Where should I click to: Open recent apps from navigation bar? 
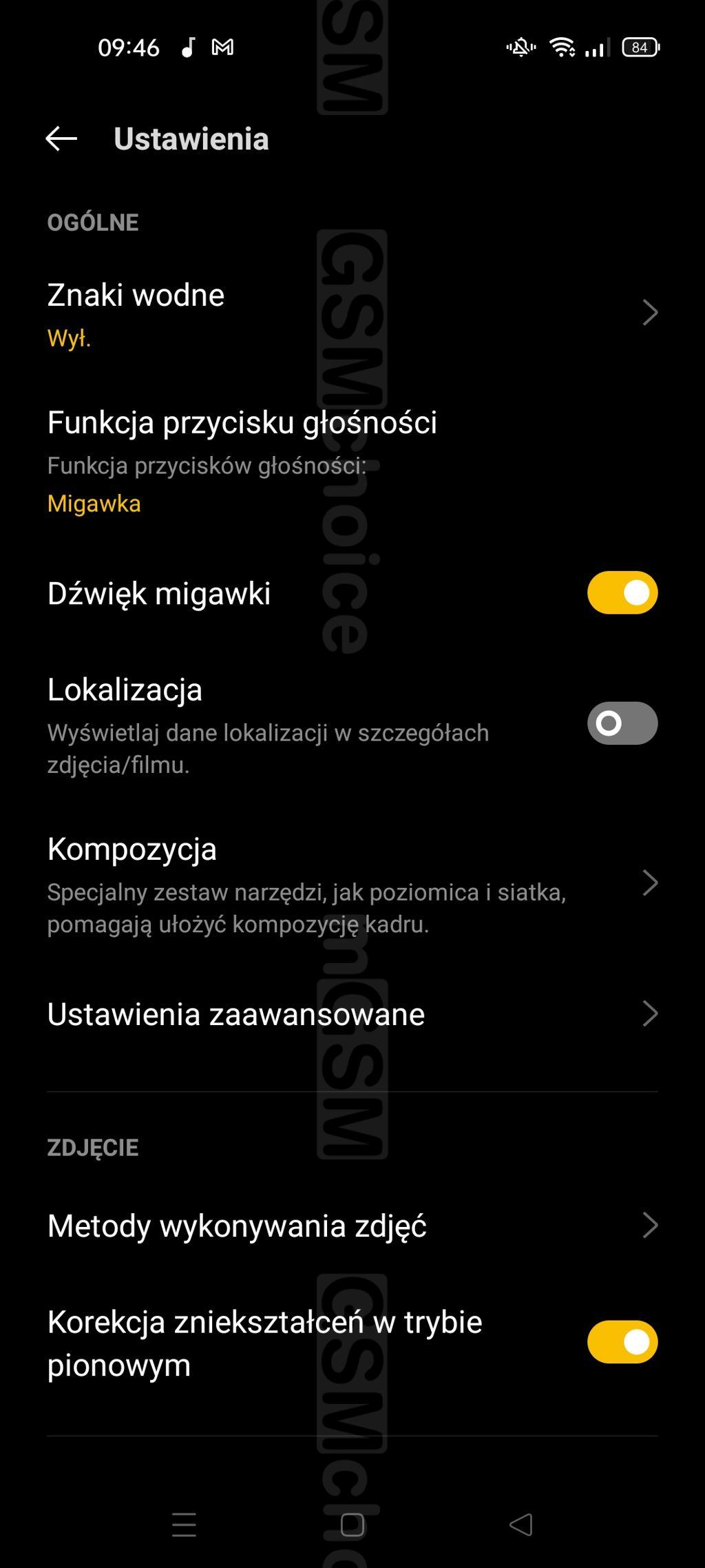pos(184,1525)
